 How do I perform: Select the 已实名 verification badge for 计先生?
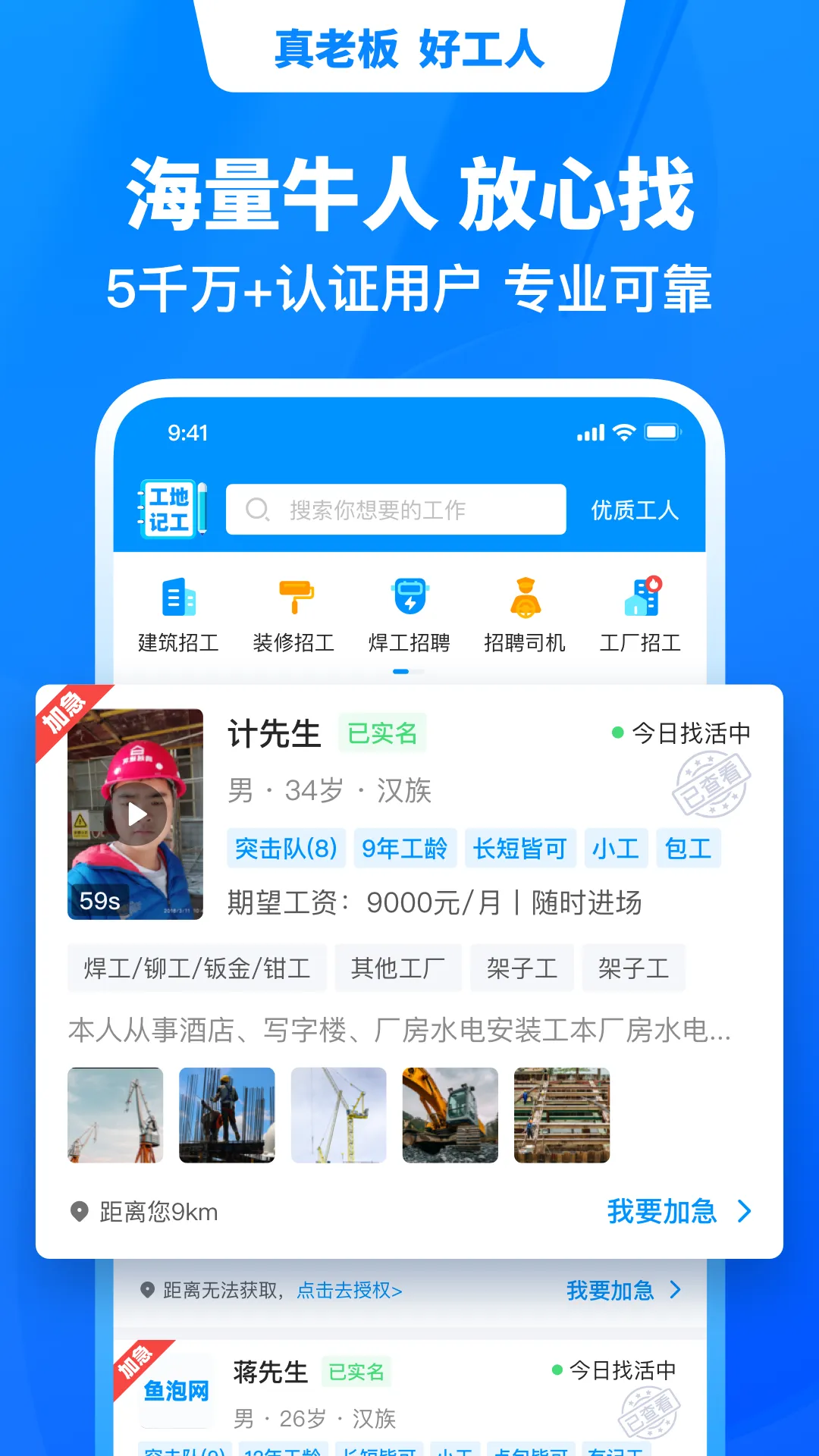click(x=381, y=733)
